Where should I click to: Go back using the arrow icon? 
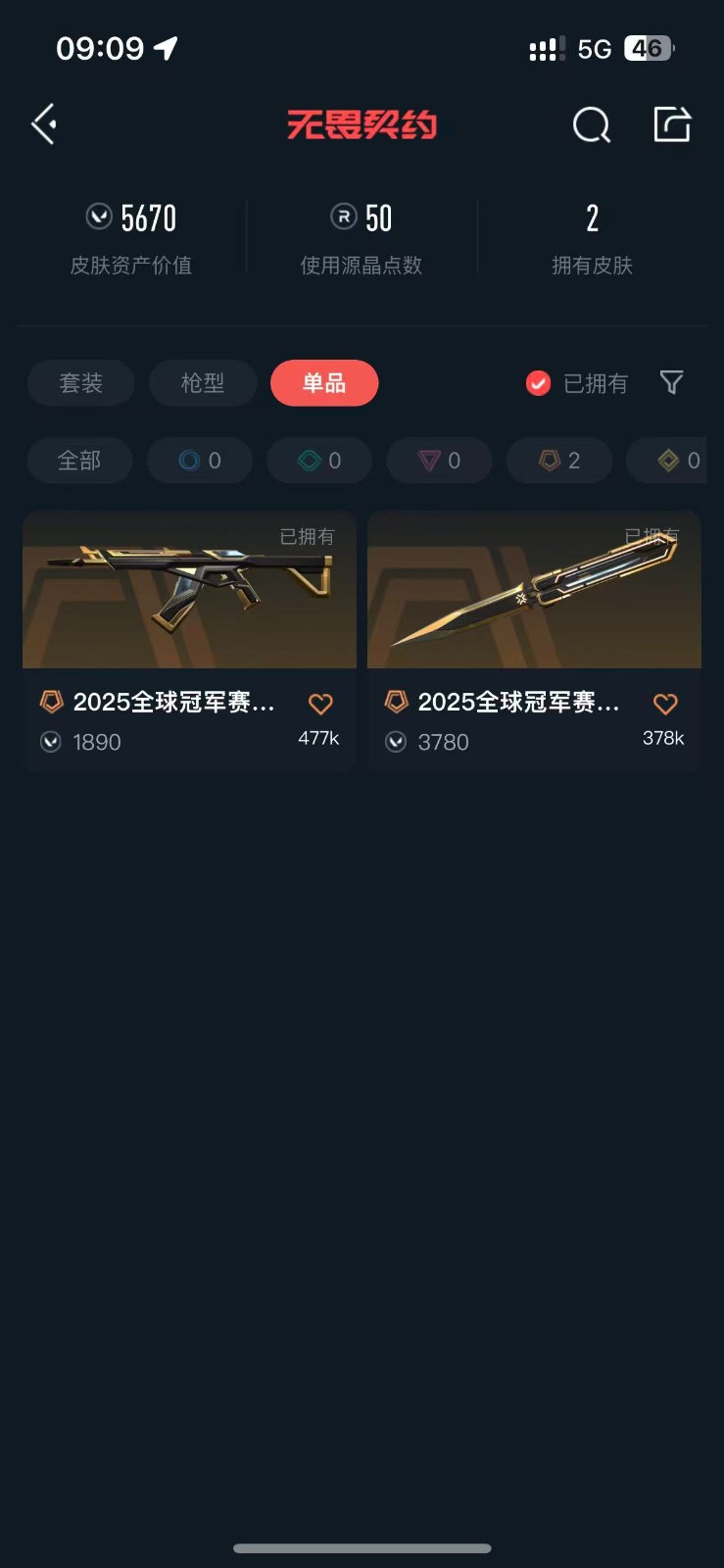tap(44, 124)
